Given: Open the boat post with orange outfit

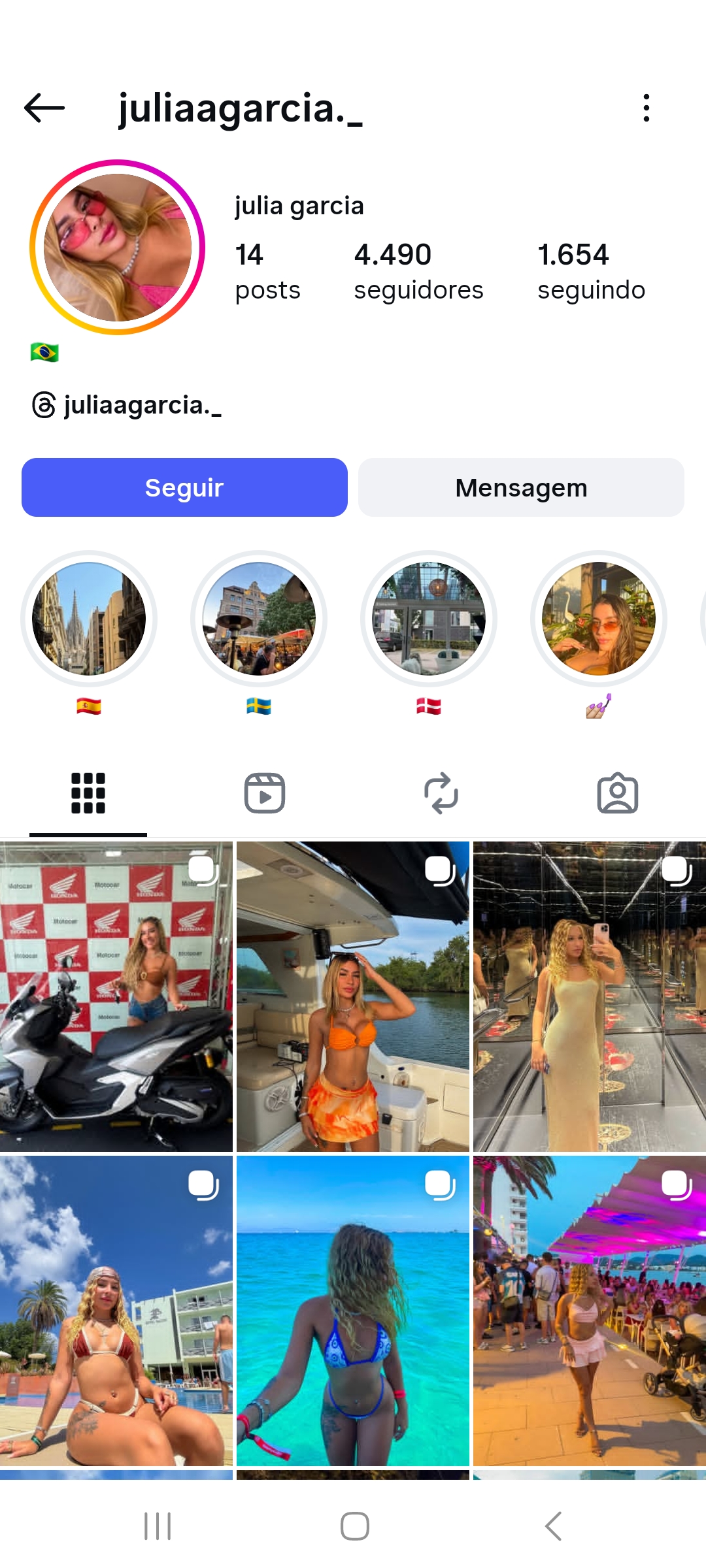Looking at the screenshot, I should [353, 996].
